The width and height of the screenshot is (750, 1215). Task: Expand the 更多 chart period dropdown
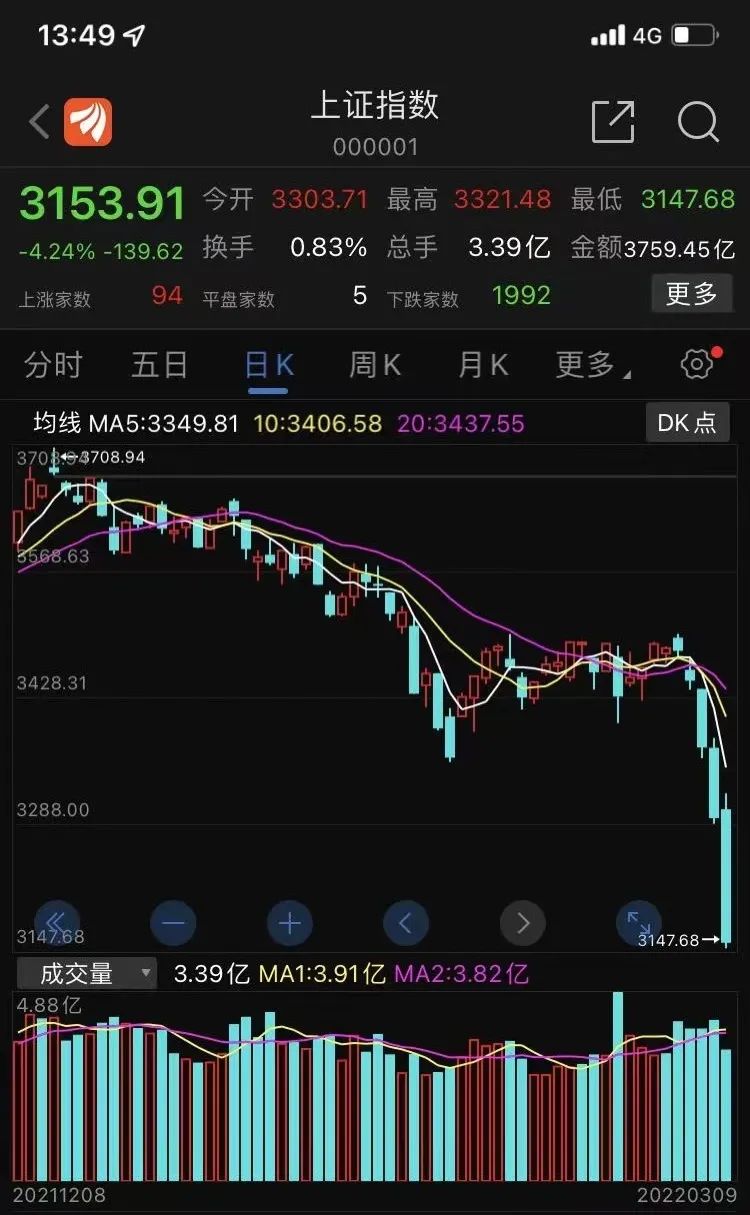tap(592, 365)
